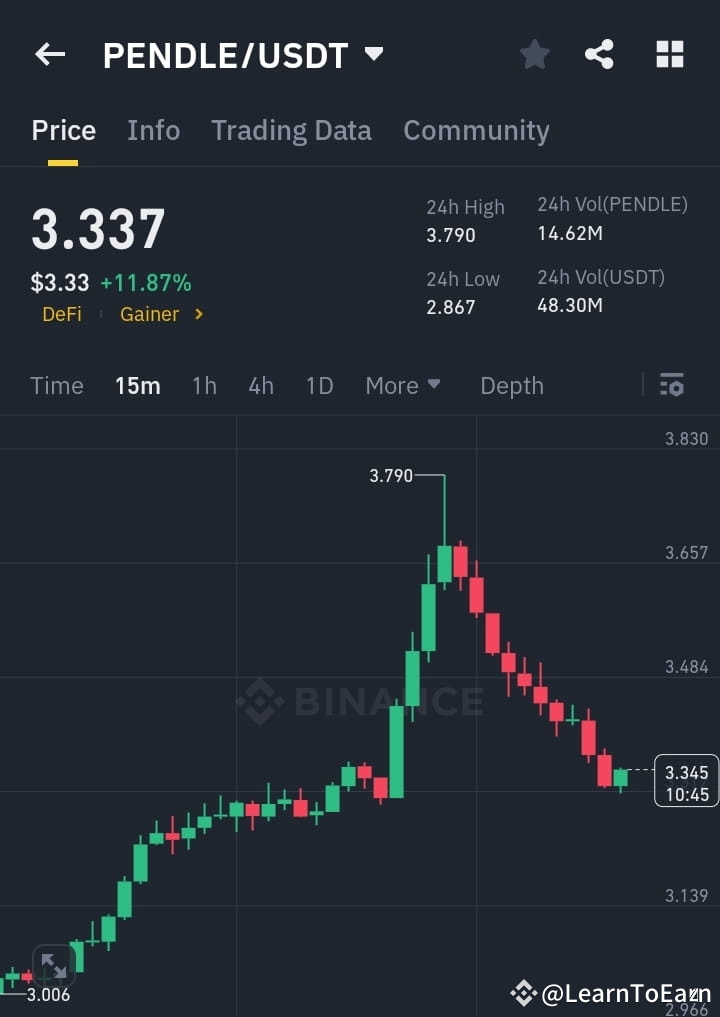Image resolution: width=720 pixels, height=1017 pixels.
Task: Open the Depth view
Action: [511, 385]
